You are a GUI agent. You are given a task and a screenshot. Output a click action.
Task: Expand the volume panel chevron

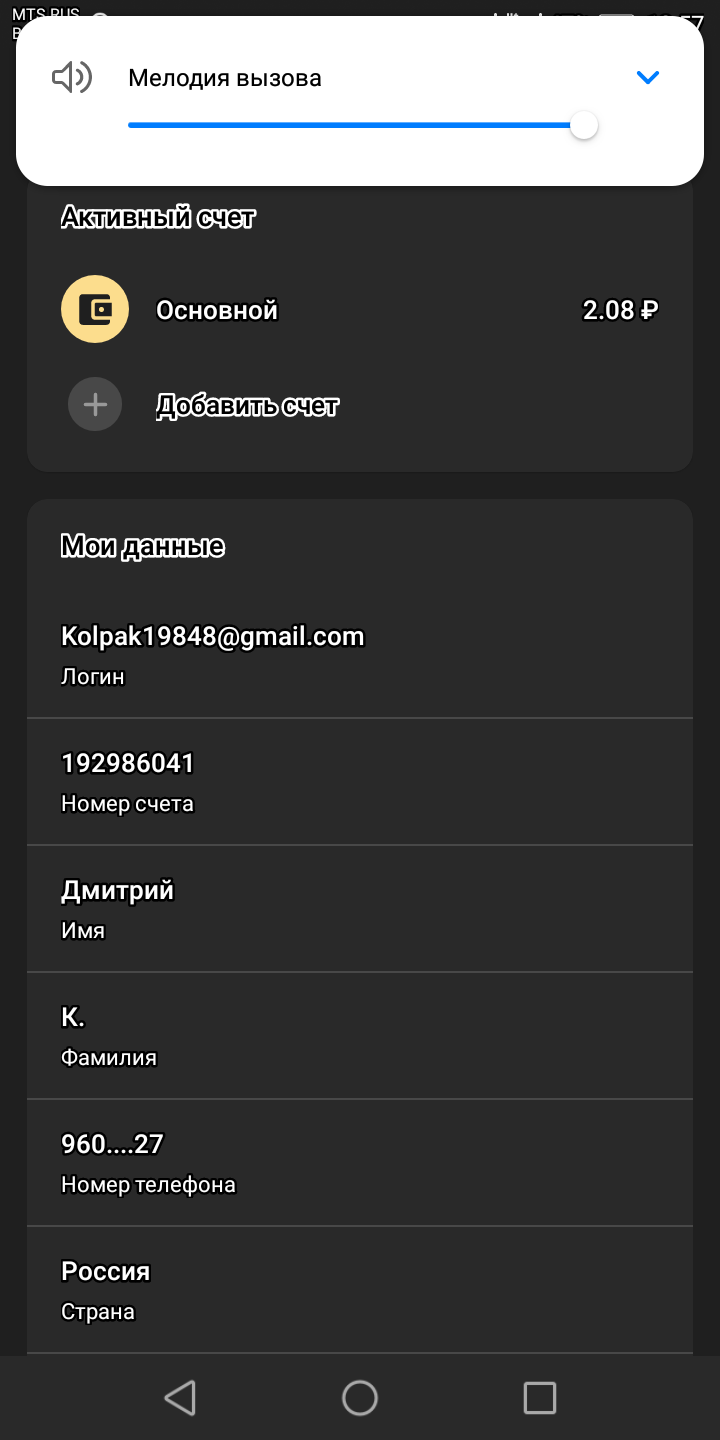pos(648,77)
